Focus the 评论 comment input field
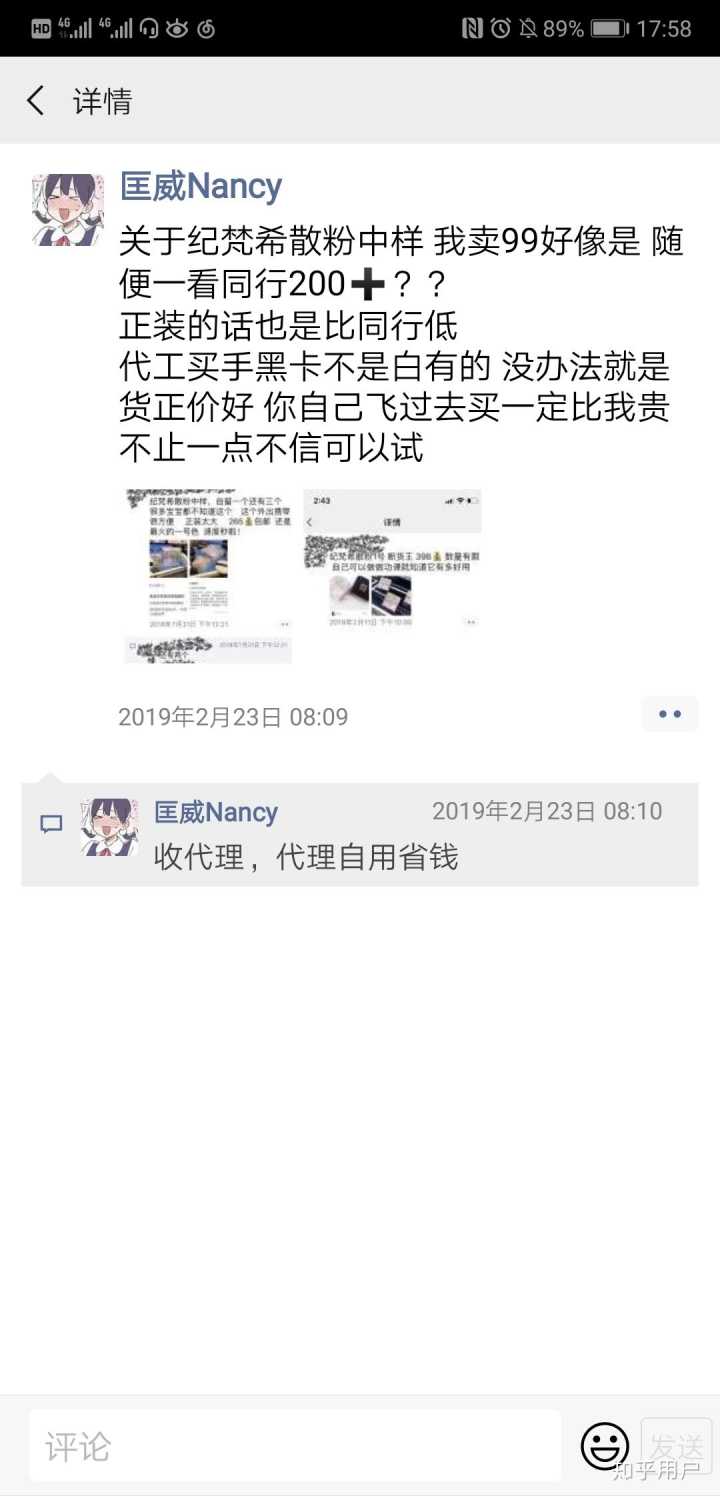 tap(295, 1446)
